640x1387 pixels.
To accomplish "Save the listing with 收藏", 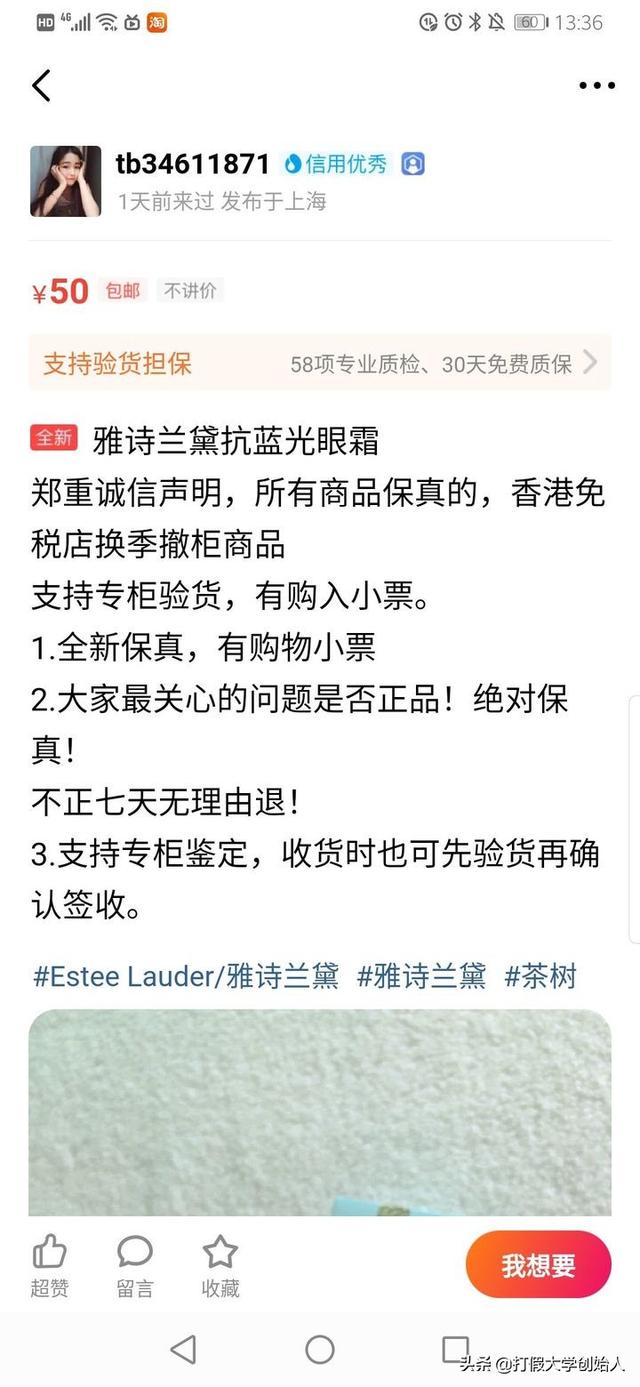I will [220, 1265].
